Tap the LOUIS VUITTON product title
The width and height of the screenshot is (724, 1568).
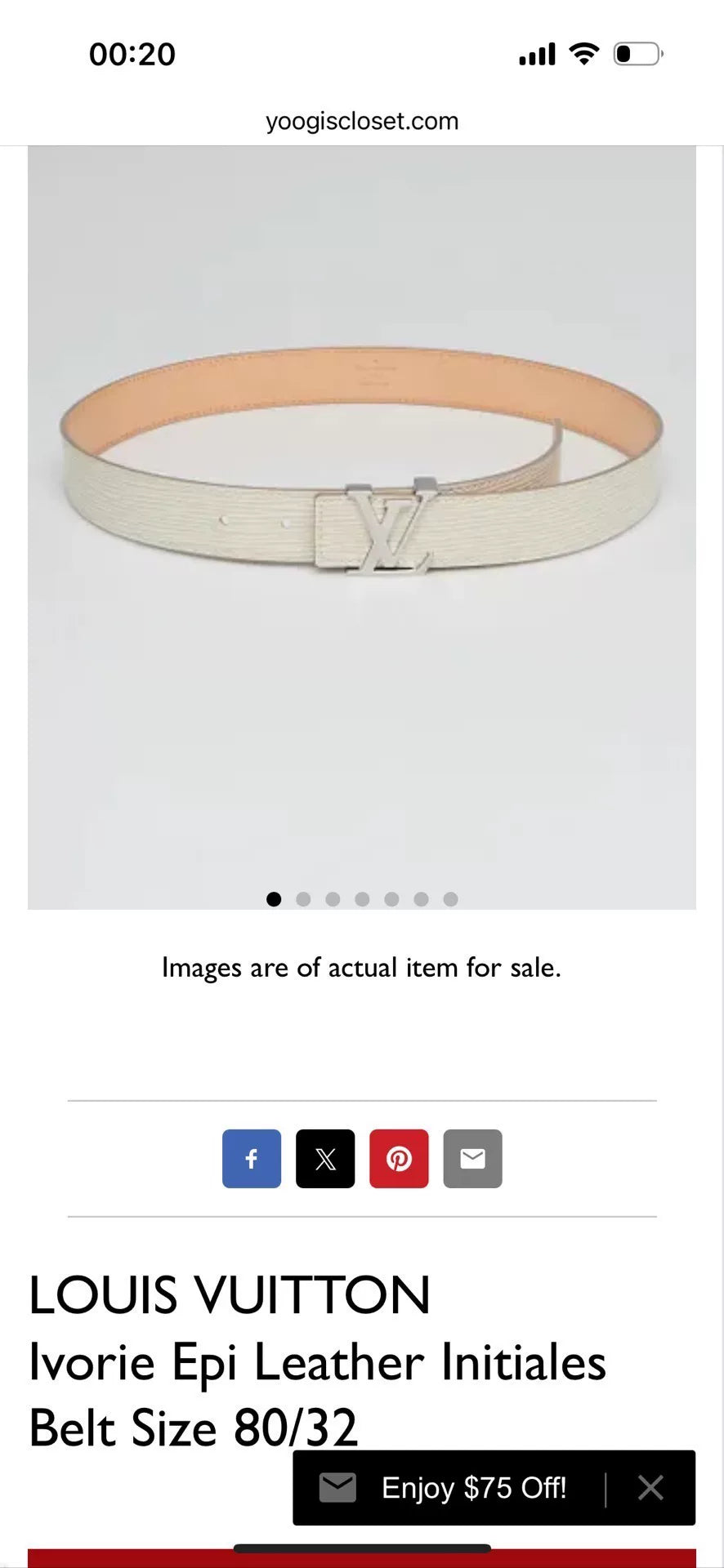[229, 1294]
